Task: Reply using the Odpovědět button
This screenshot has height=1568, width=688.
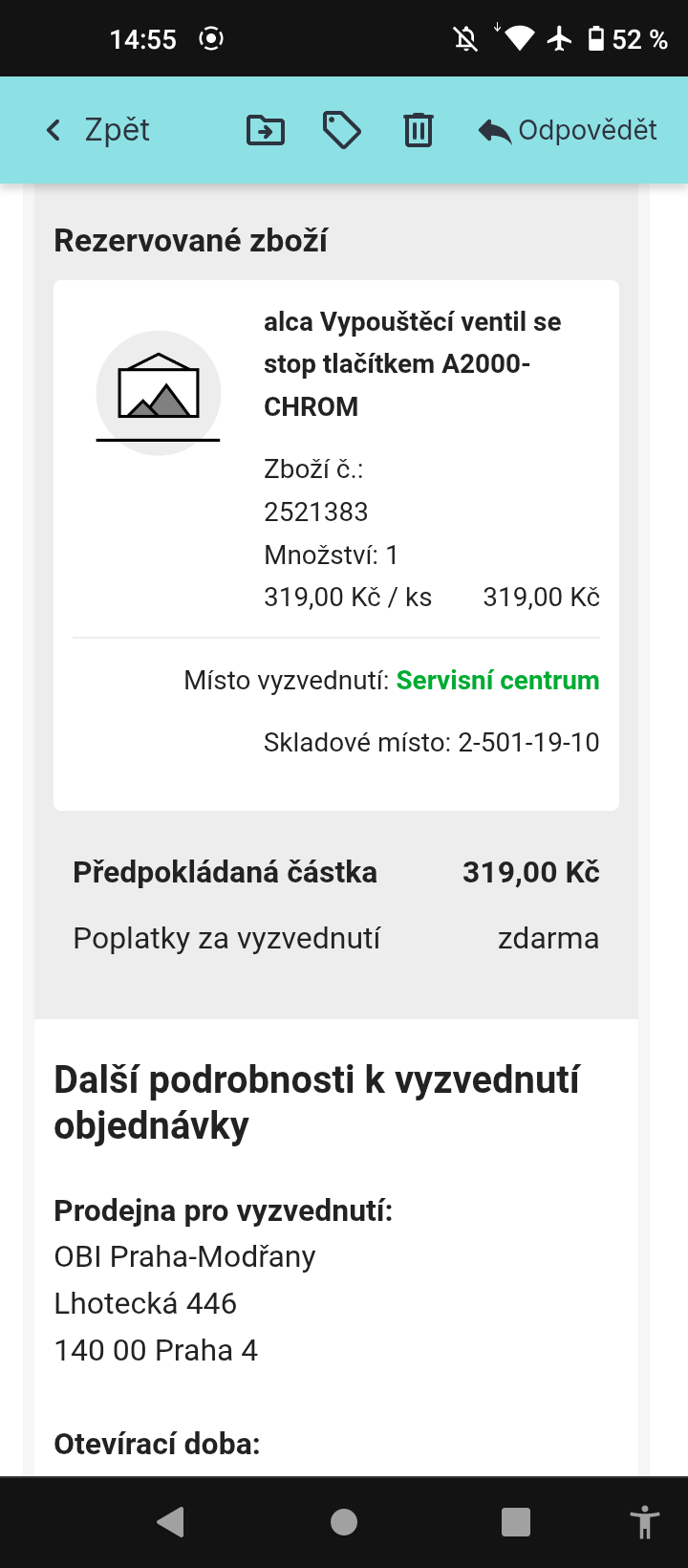Action: tap(568, 130)
